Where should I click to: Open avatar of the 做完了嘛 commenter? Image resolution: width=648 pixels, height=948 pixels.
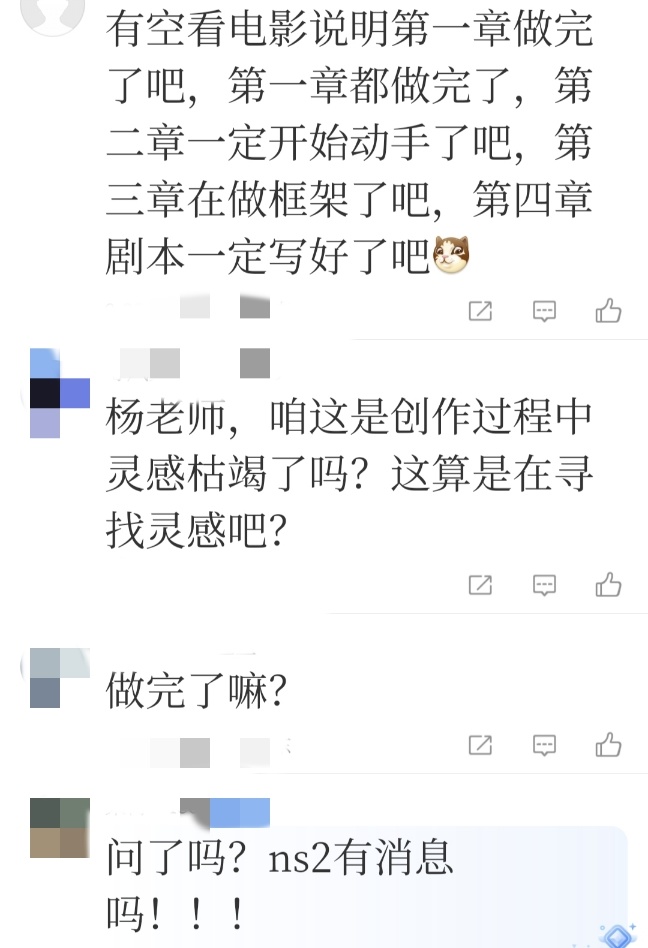(59, 677)
